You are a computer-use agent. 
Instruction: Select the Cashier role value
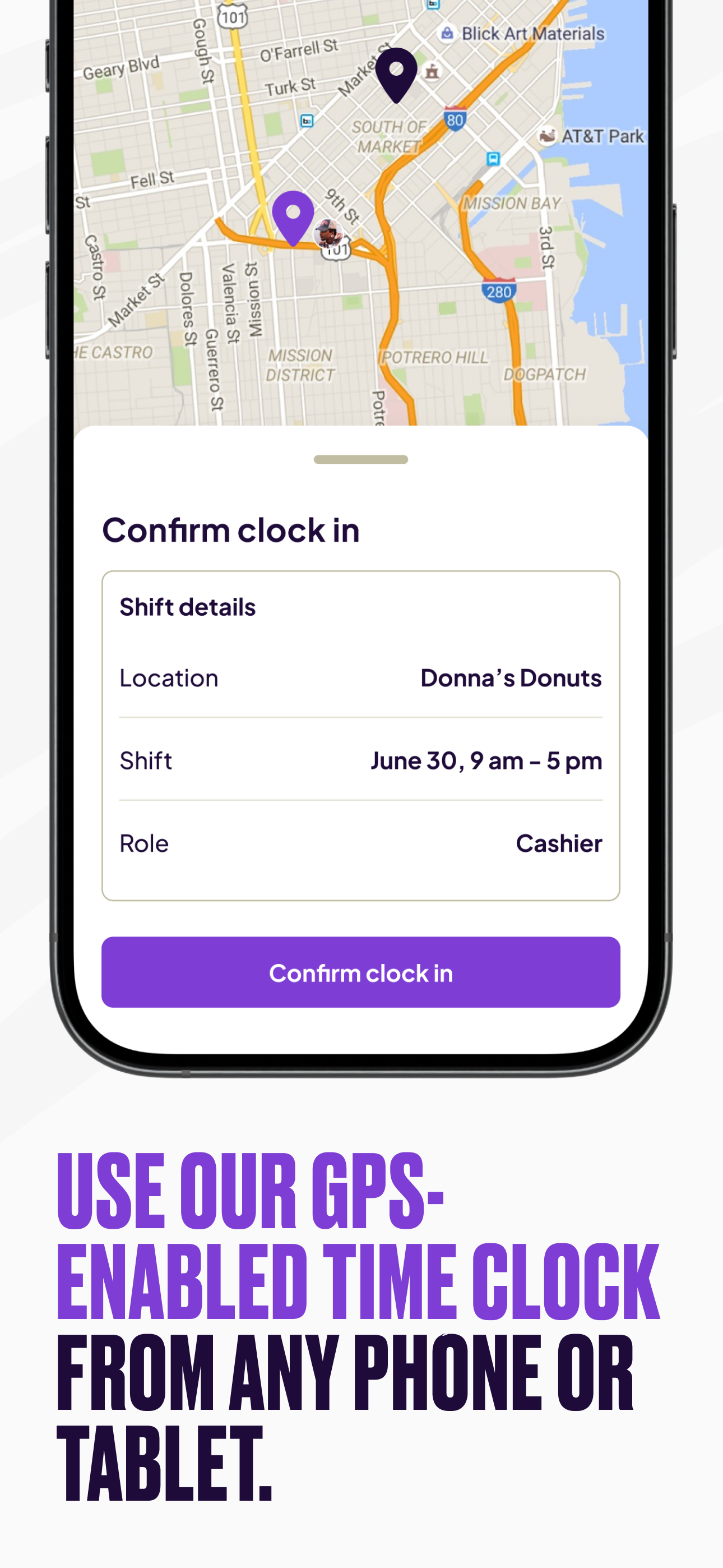559,843
